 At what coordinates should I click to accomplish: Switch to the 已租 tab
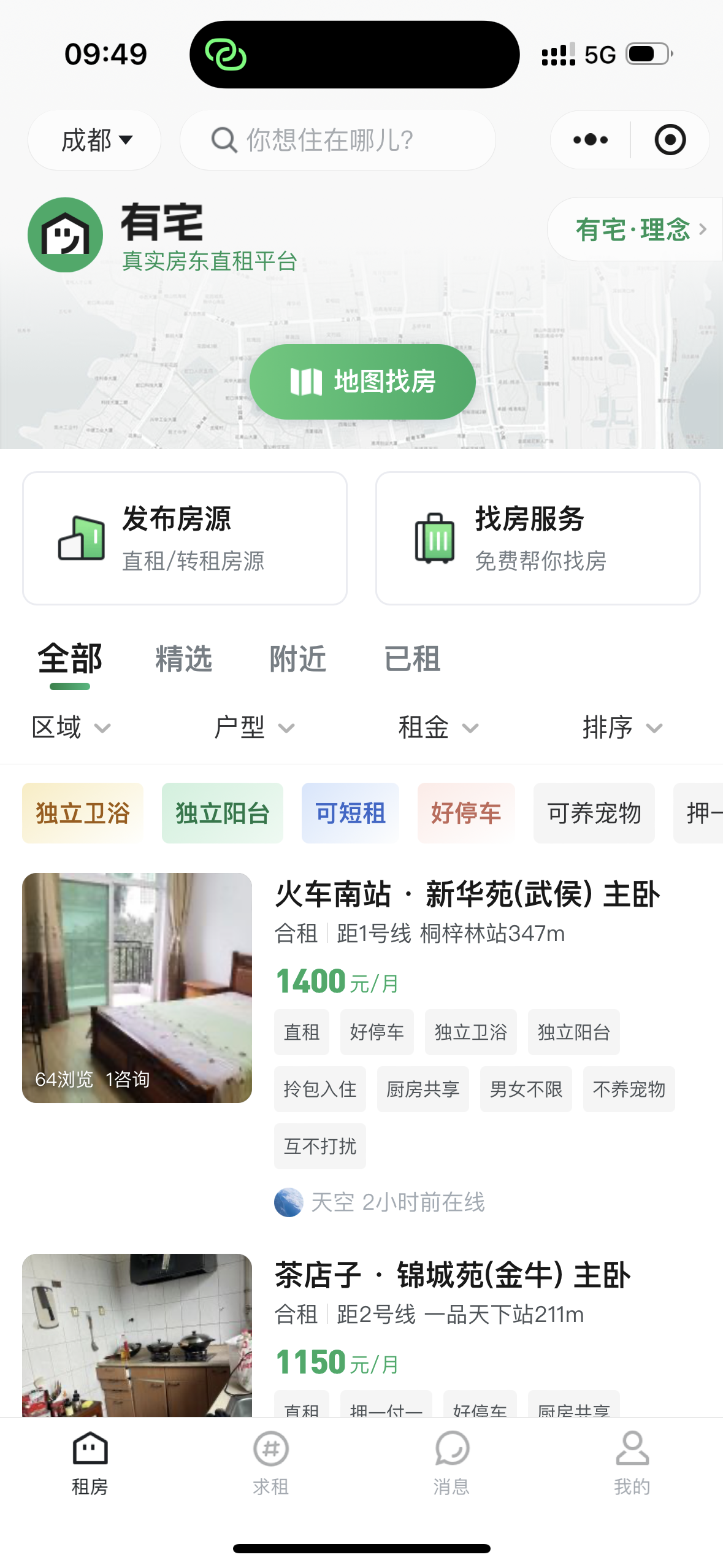point(412,659)
